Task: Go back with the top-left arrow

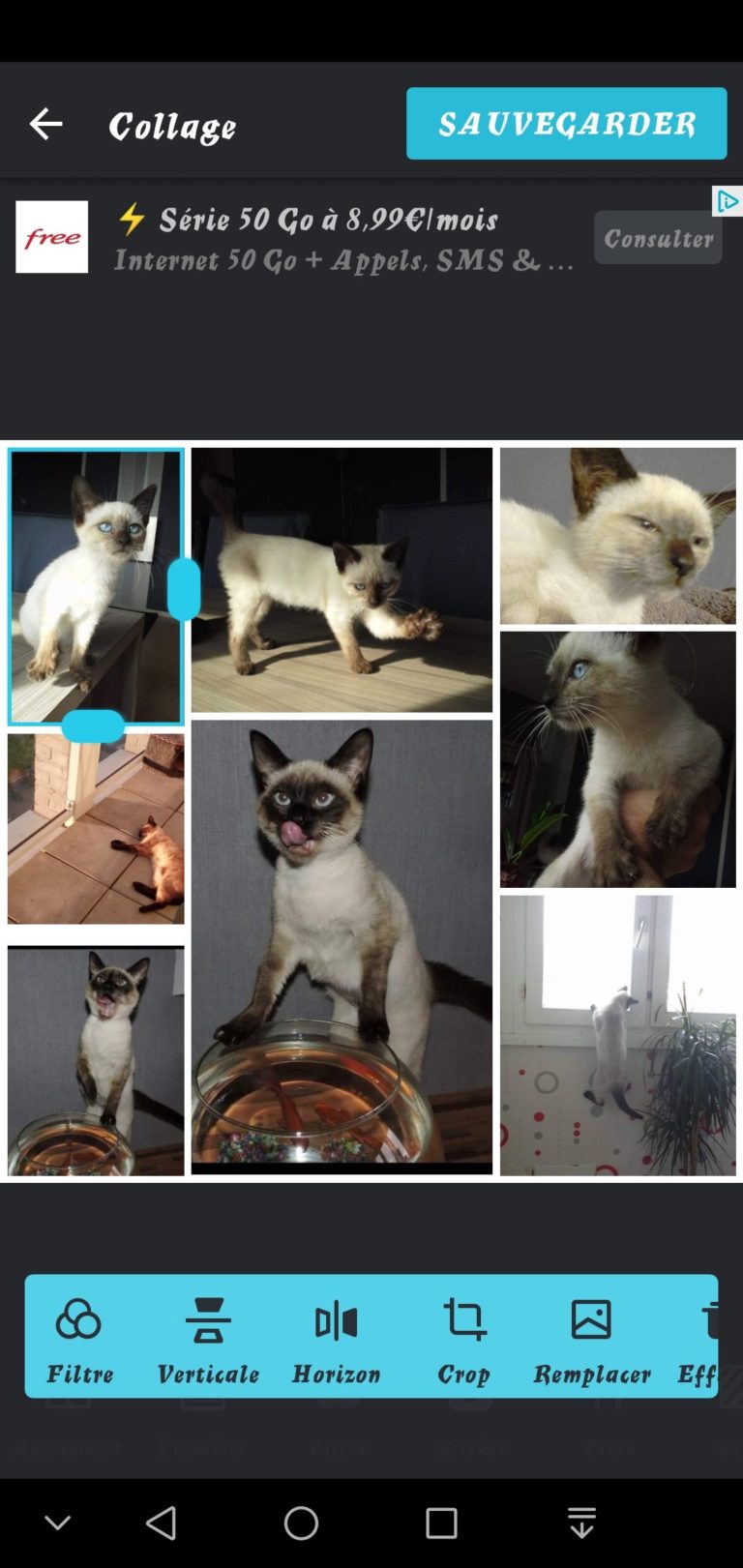Action: click(45, 124)
